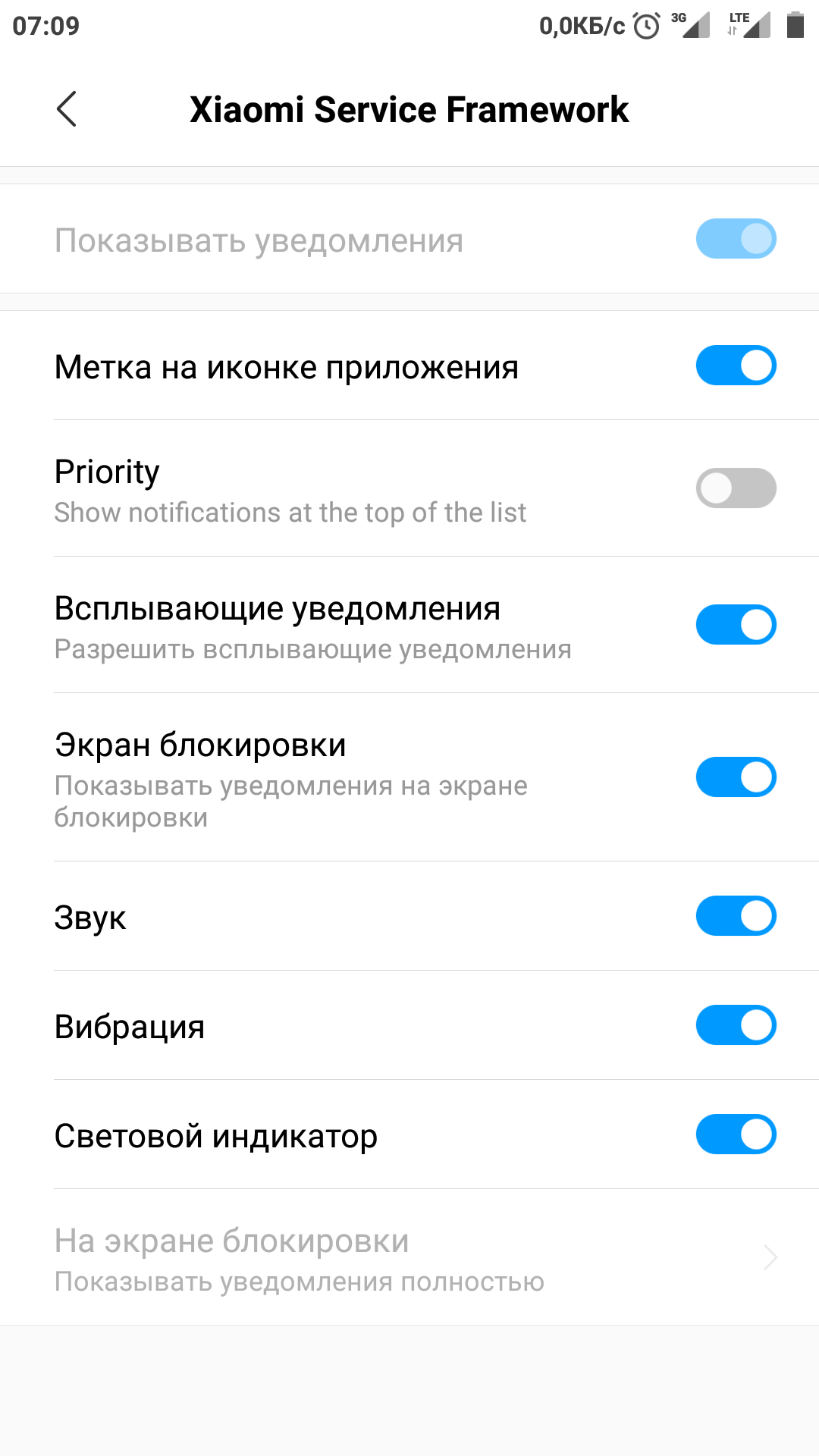Switch off Экран блокировки notifications
This screenshot has height=1456, width=819.
(x=736, y=777)
